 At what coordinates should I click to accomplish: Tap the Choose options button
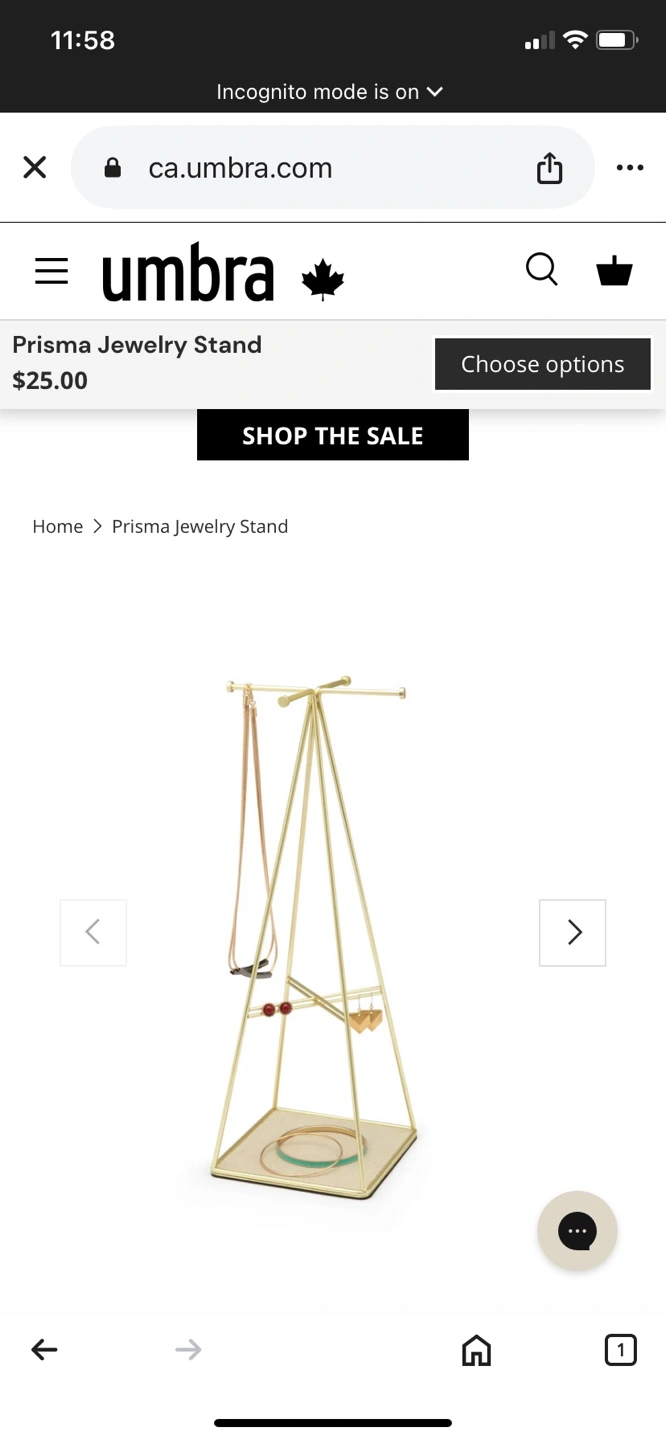[x=543, y=364]
